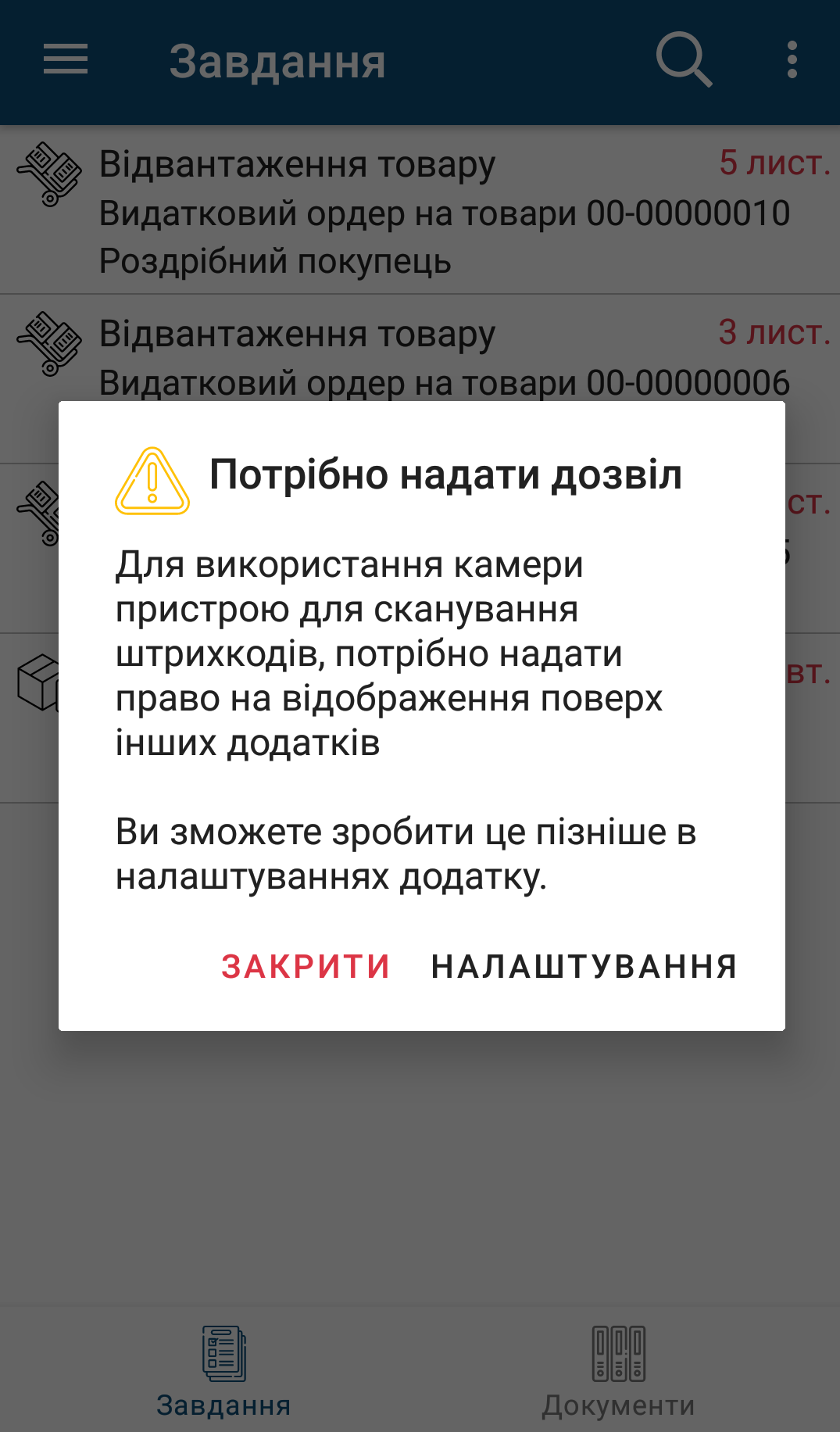
Task: Open НАЛАШТУВАННЯ from the permission dialog
Action: point(584,967)
